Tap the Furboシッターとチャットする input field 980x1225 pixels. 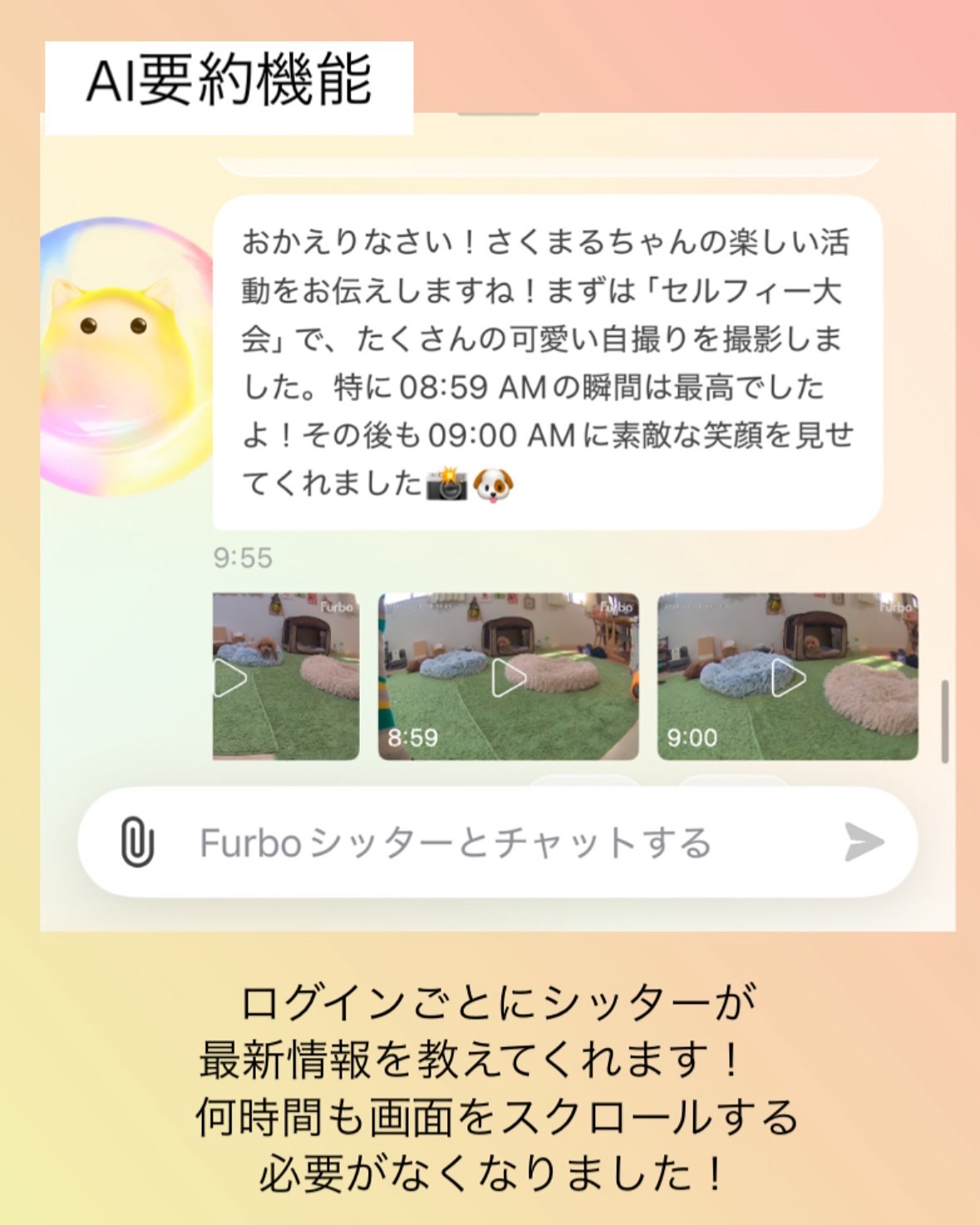457,841
